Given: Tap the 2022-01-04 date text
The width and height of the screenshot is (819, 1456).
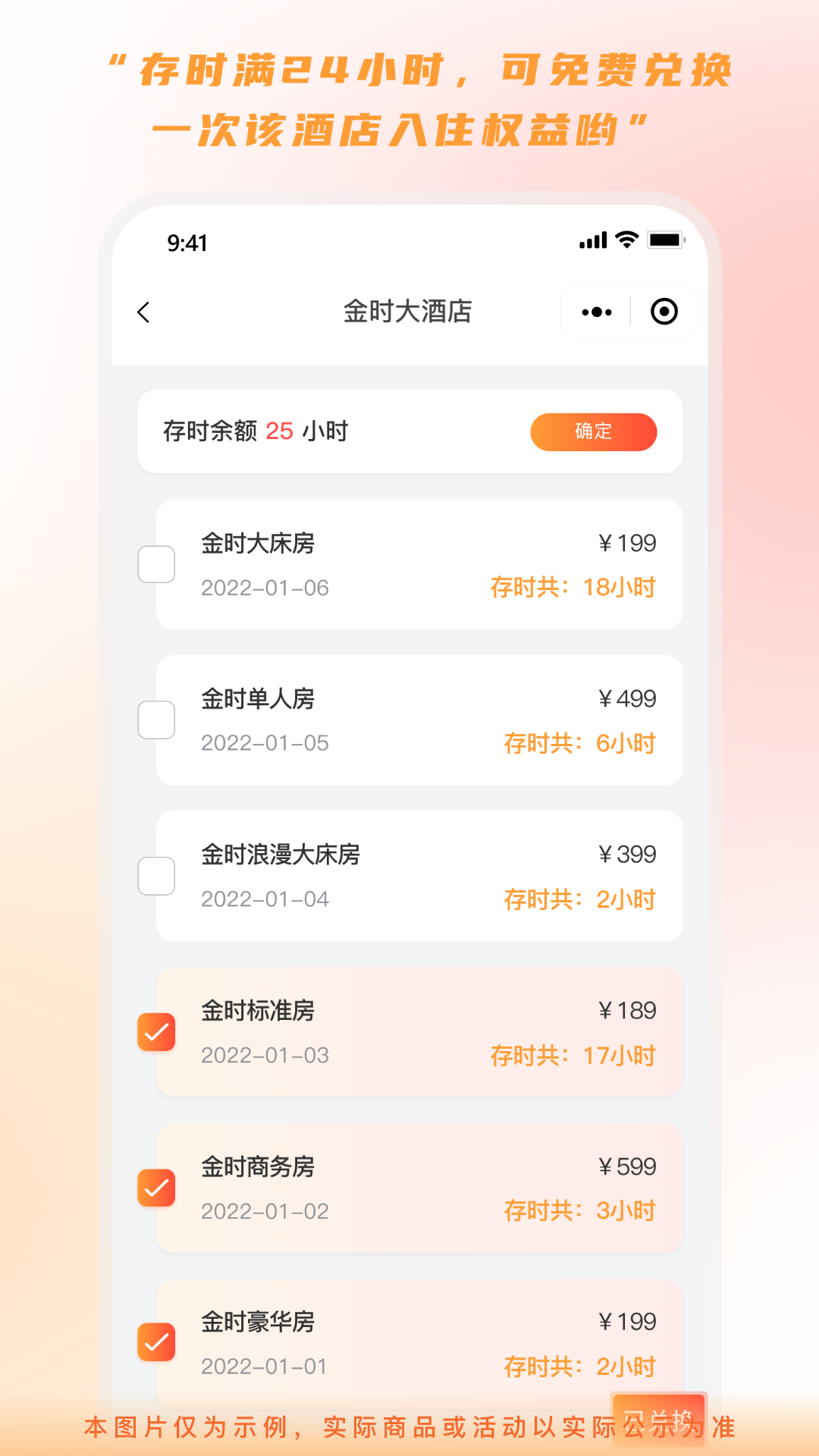Looking at the screenshot, I should point(264,899).
